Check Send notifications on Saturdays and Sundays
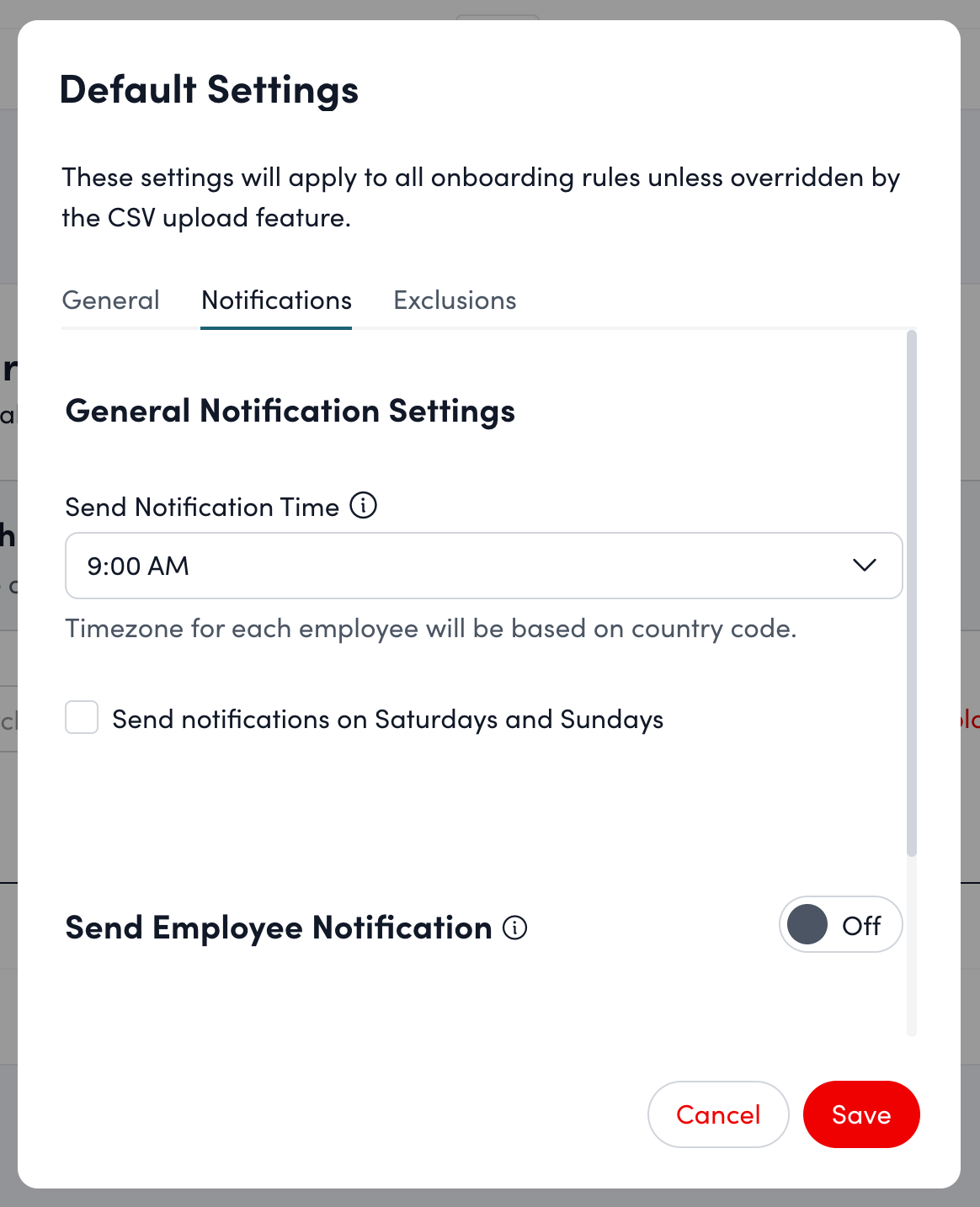The image size is (980, 1207). [83, 718]
